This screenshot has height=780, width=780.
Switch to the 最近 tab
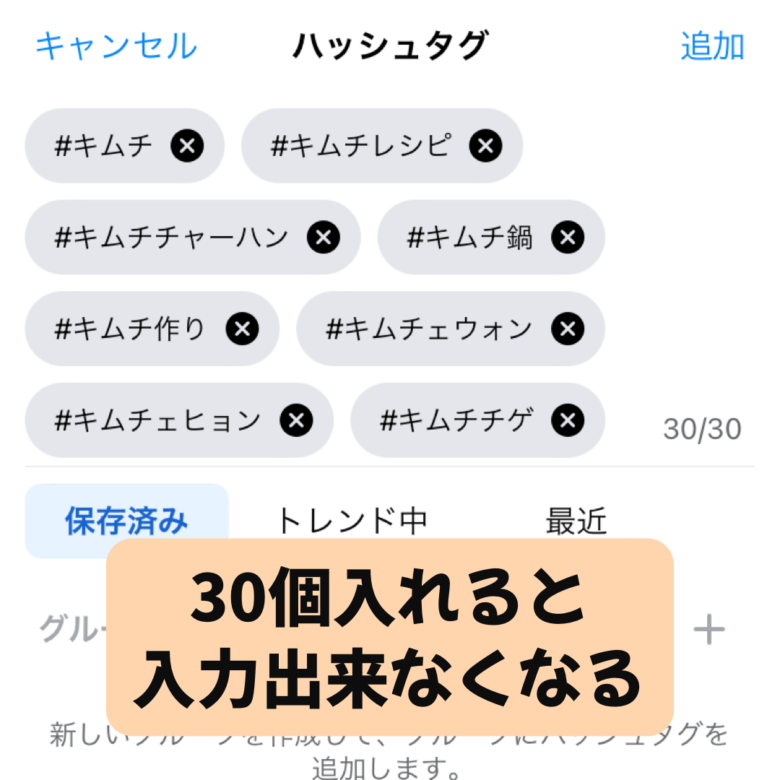576,520
